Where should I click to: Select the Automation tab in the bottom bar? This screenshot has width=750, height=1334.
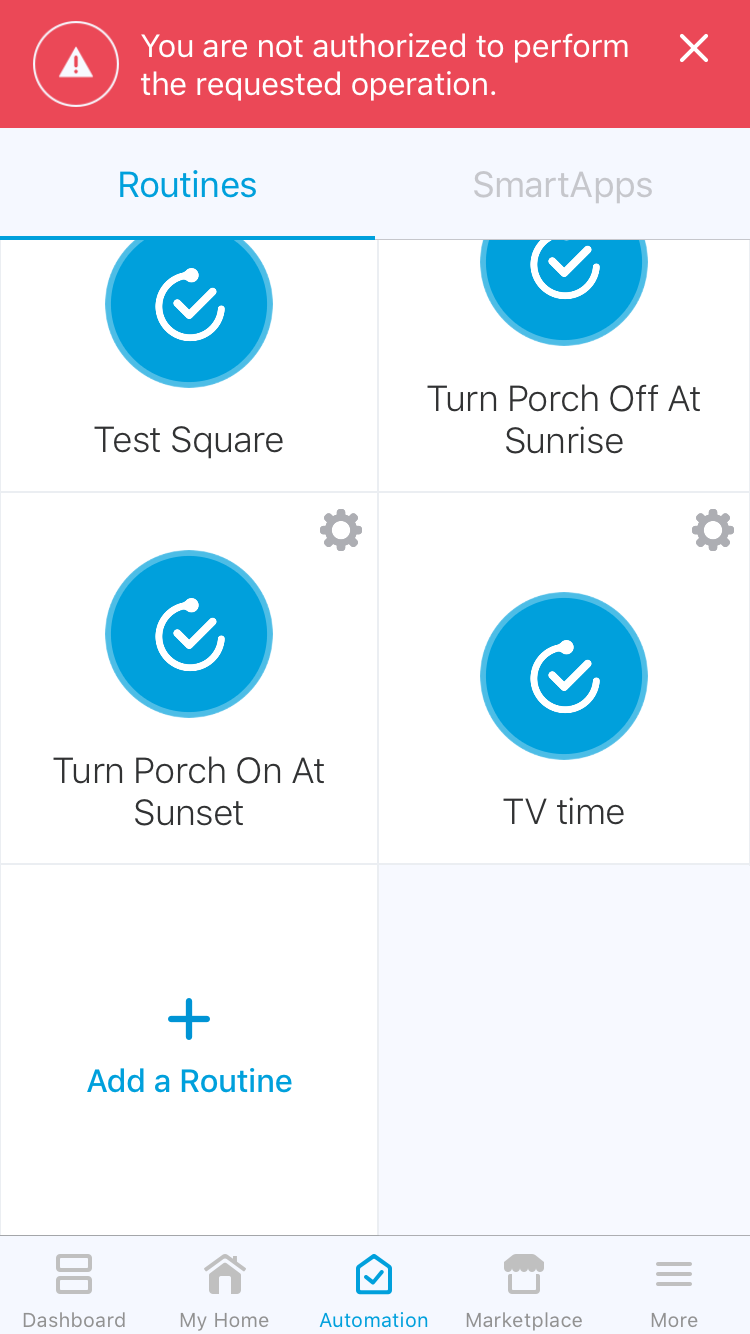(x=374, y=1290)
